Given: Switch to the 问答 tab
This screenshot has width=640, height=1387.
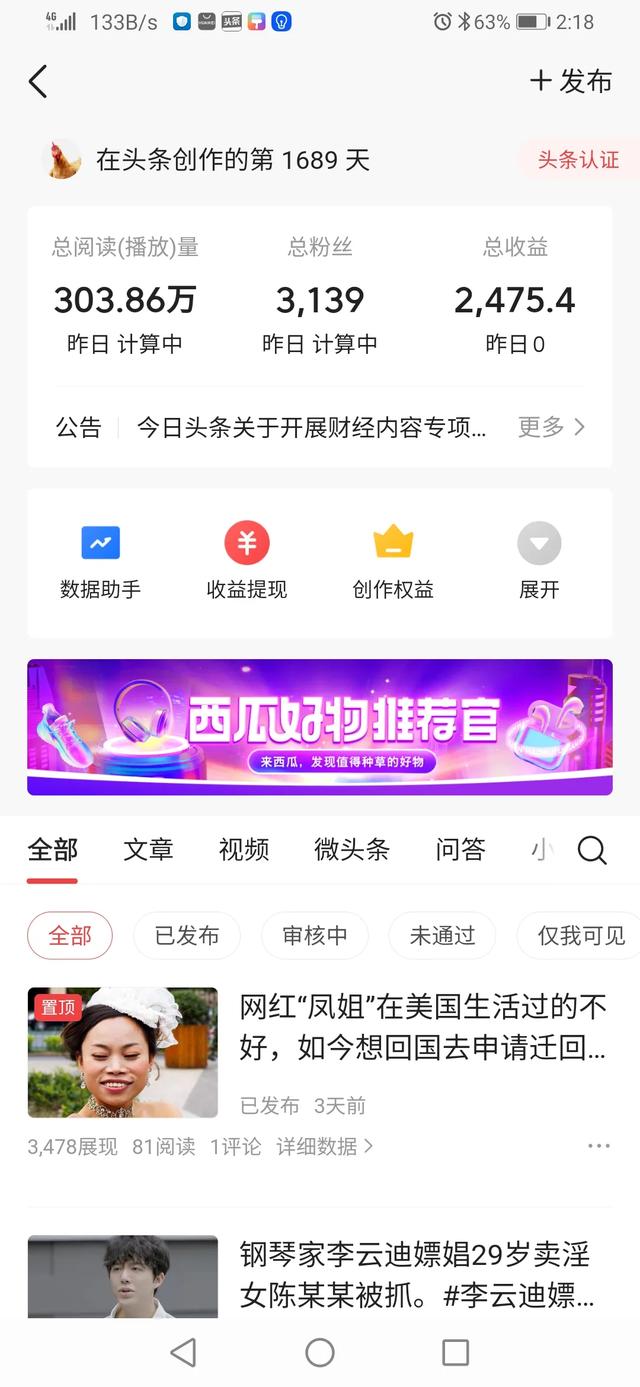Looking at the screenshot, I should tap(460, 850).
